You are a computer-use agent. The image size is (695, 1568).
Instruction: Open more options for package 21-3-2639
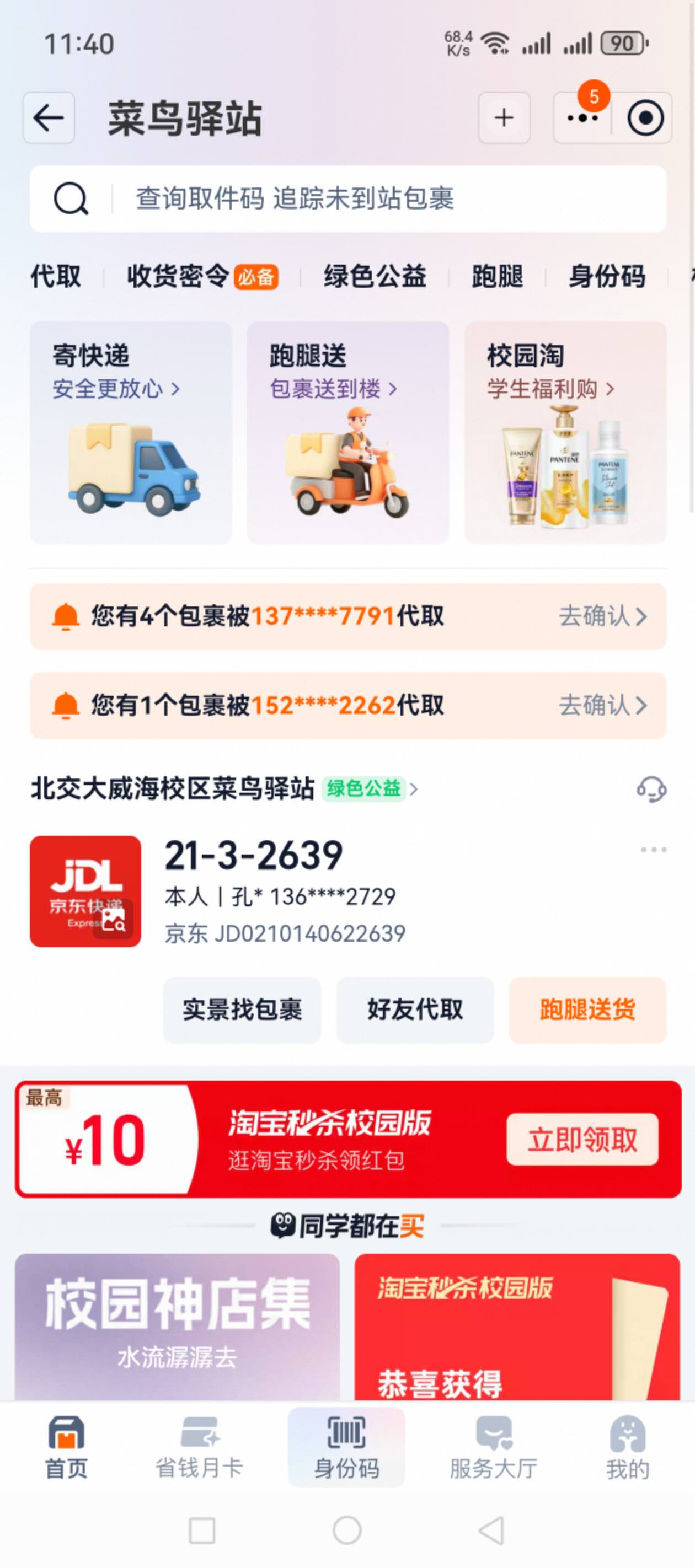pyautogui.click(x=653, y=850)
